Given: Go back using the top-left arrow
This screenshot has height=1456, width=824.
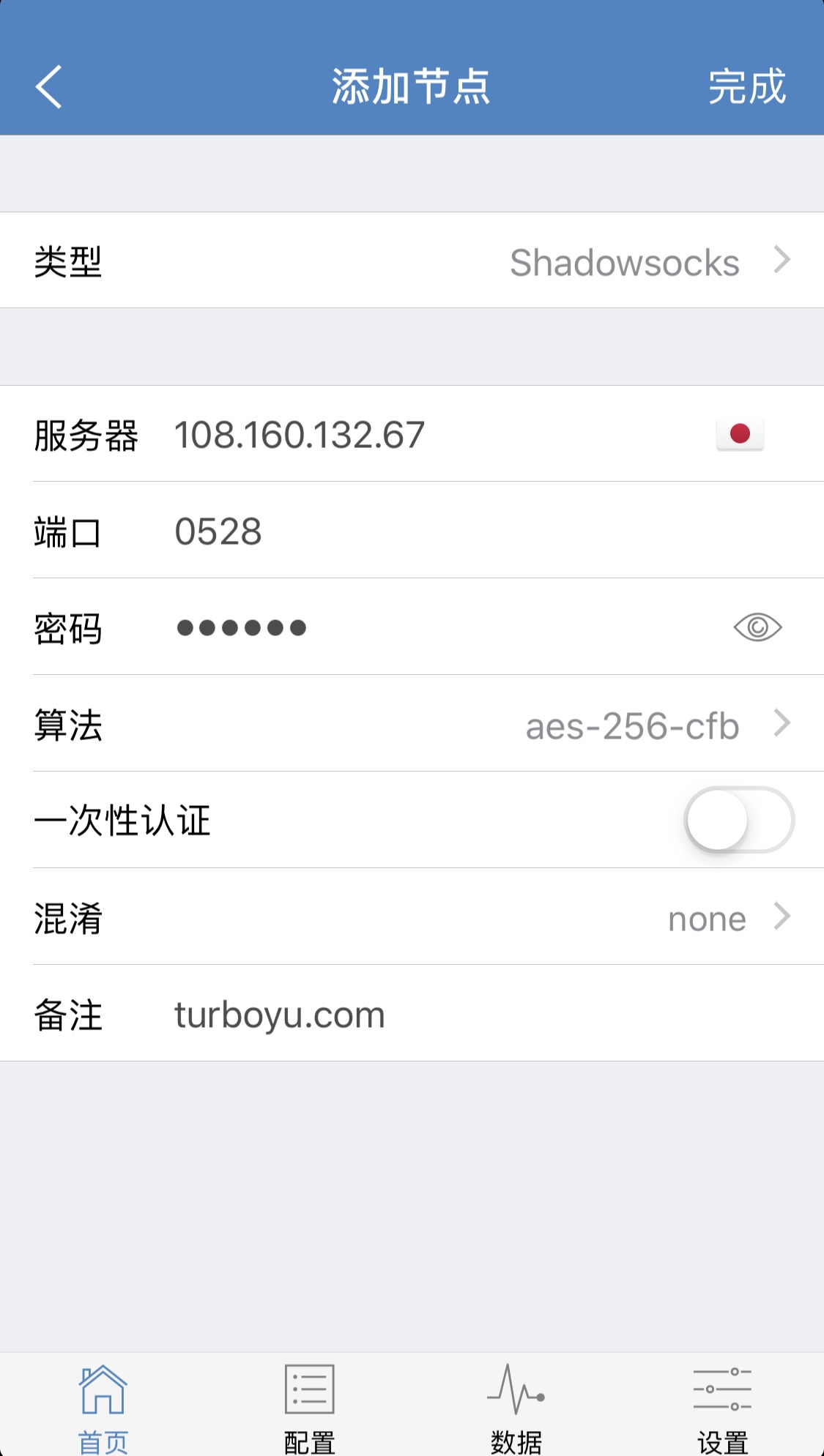Looking at the screenshot, I should pos(48,87).
